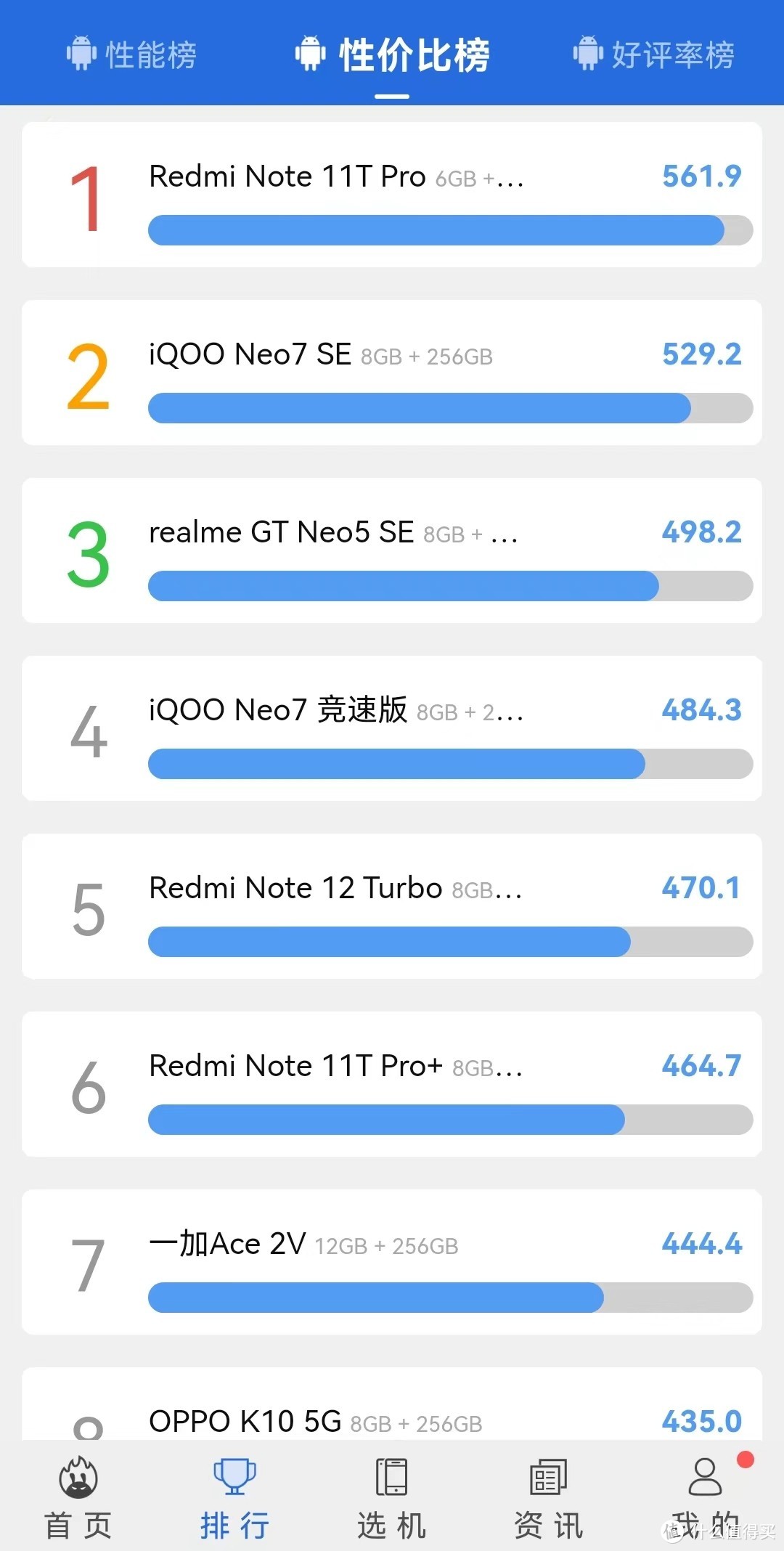Viewport: 784px width, 1551px height.
Task: Open the iQOO Neo7 SE entry
Action: tap(392, 373)
